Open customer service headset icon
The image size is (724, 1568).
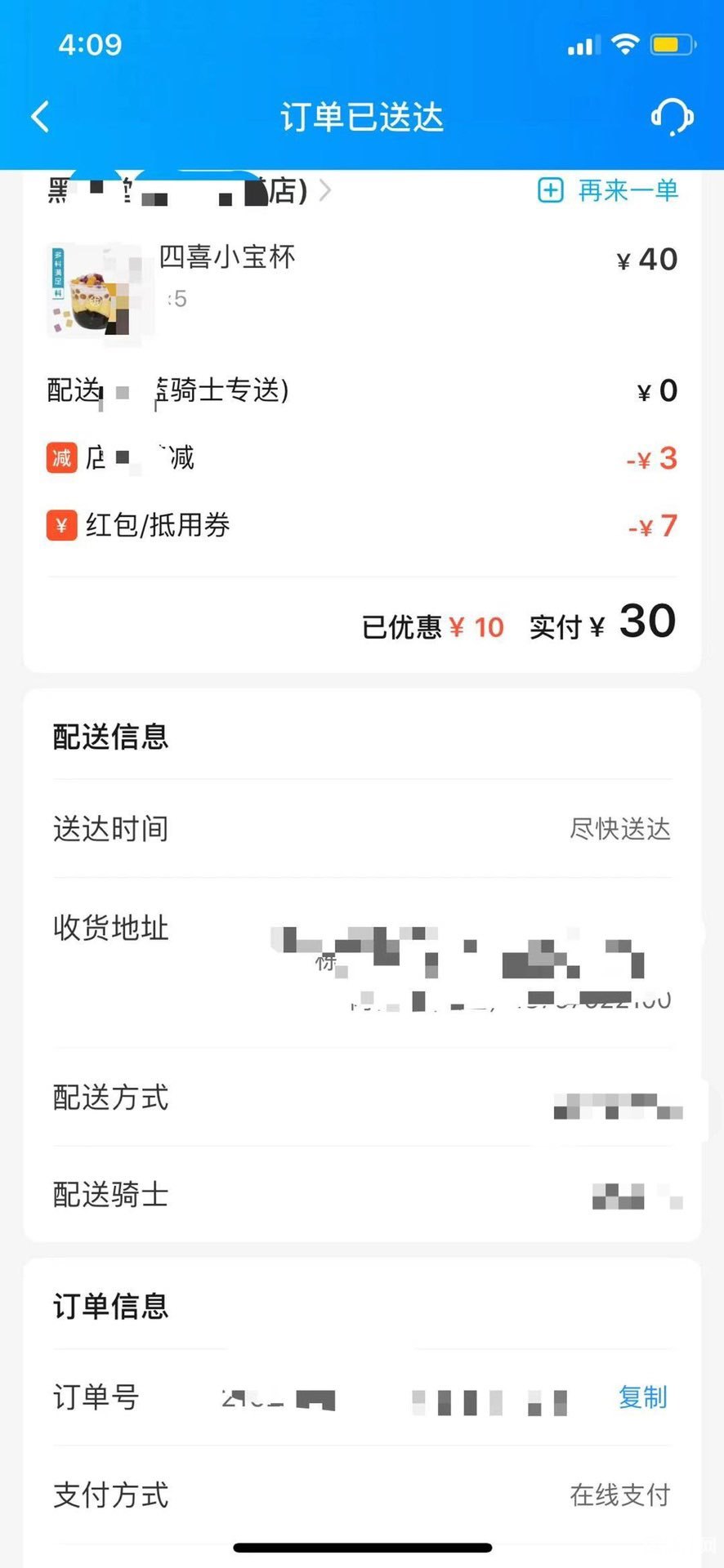click(673, 117)
